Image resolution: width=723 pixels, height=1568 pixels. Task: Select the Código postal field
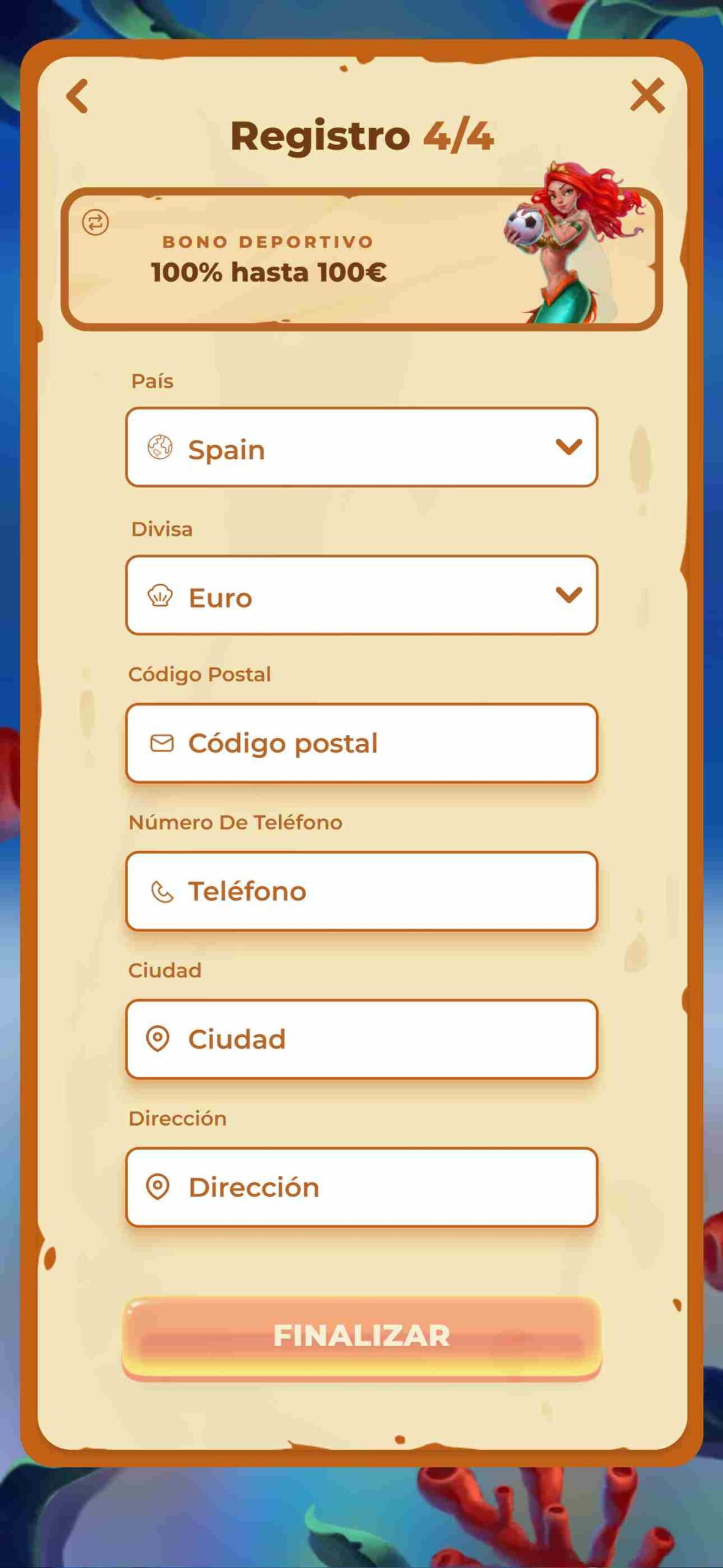[361, 743]
